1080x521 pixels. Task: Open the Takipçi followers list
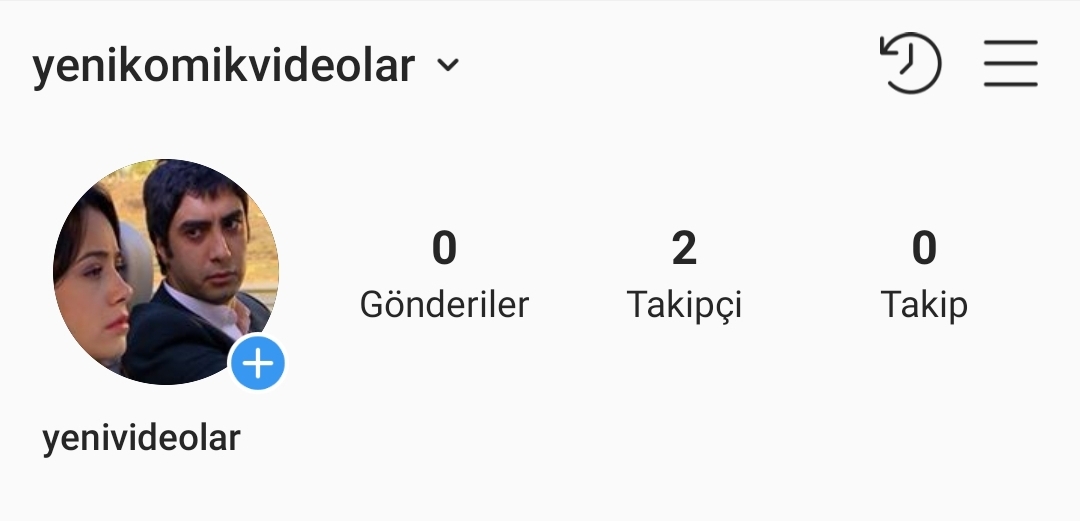point(684,275)
